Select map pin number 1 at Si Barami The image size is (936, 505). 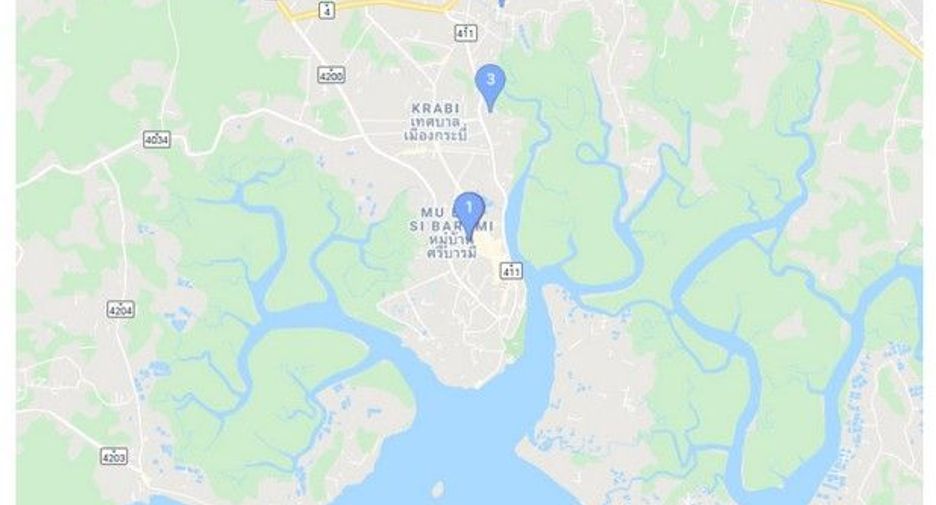click(x=469, y=215)
